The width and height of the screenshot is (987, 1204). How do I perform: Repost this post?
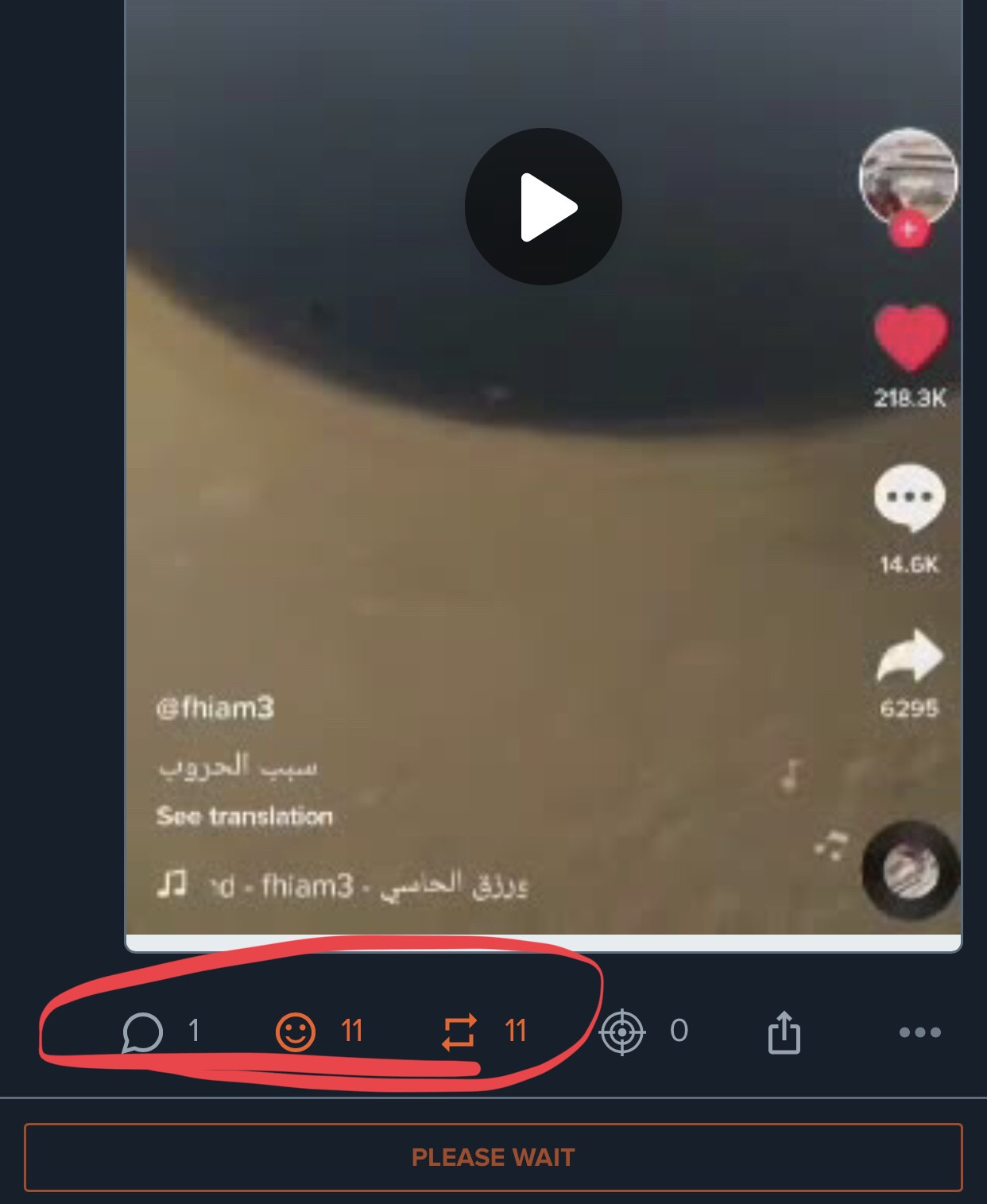pyautogui.click(x=459, y=1032)
